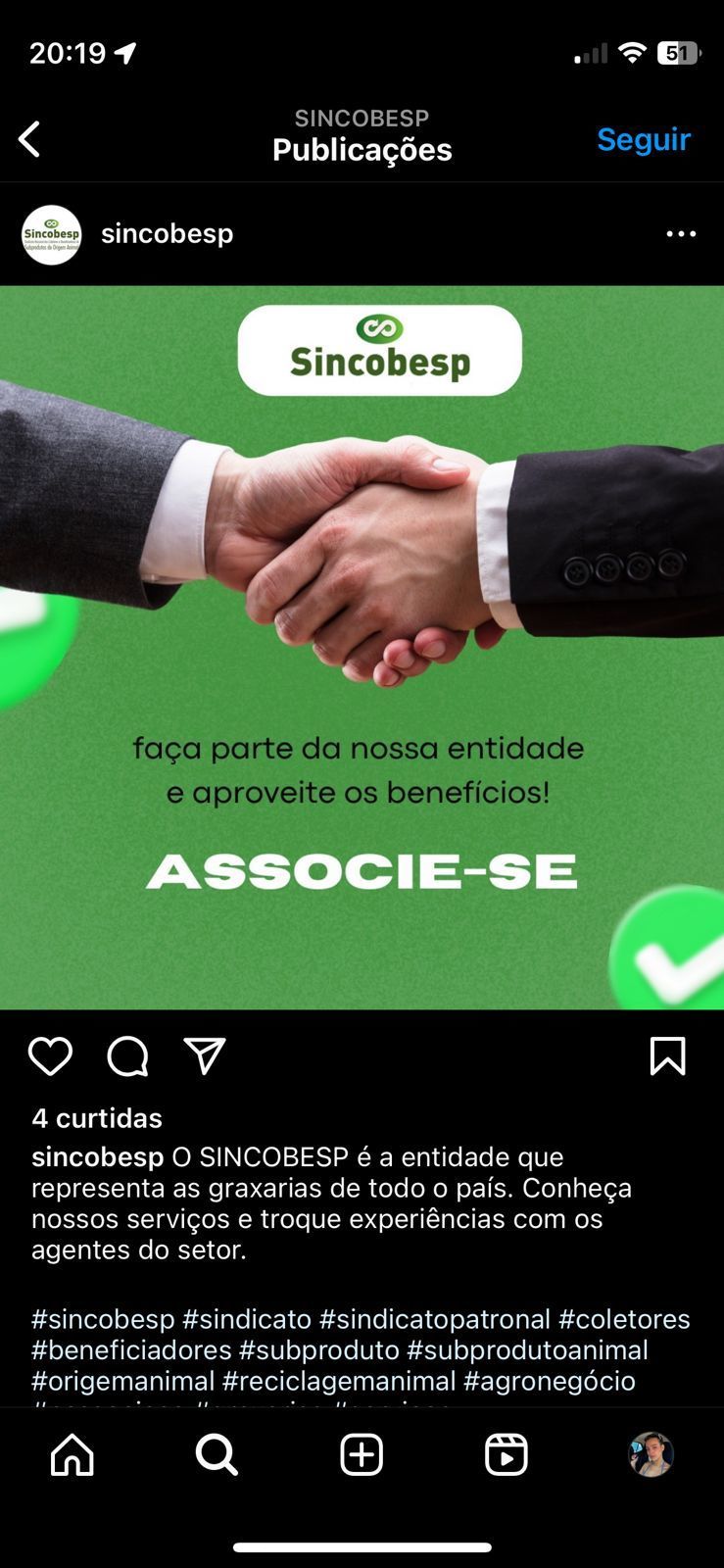
Task: Switch to the Search tab
Action: [217, 1455]
